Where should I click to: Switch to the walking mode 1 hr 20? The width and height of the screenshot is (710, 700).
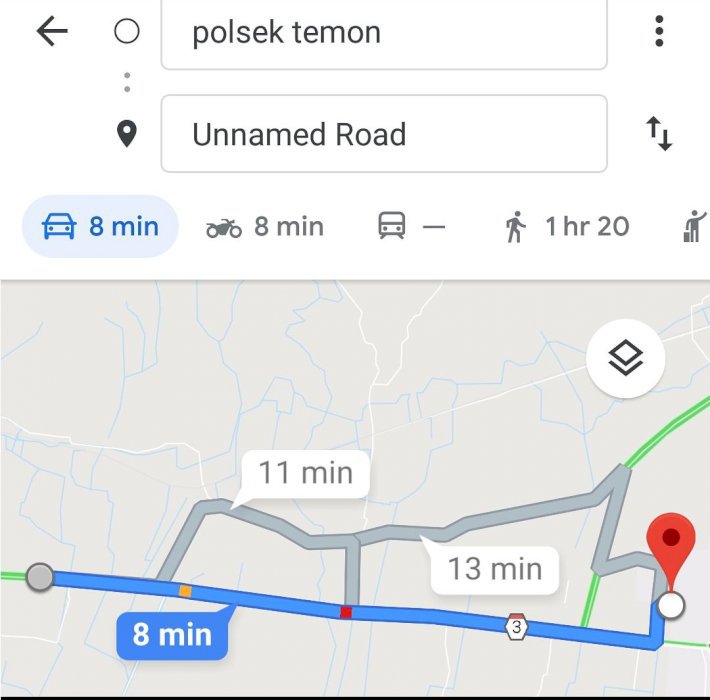[x=567, y=227]
